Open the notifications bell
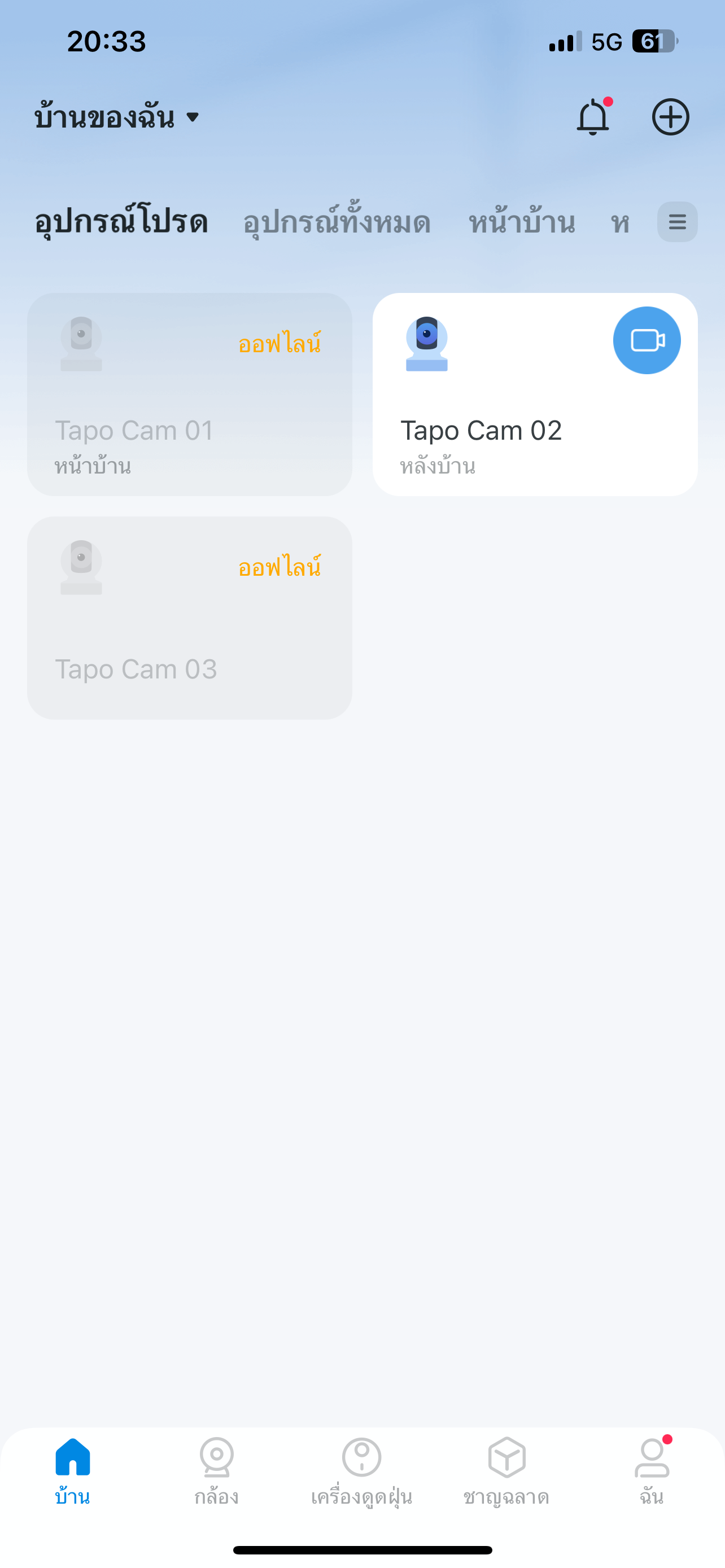The width and height of the screenshot is (725, 1568). [593, 117]
